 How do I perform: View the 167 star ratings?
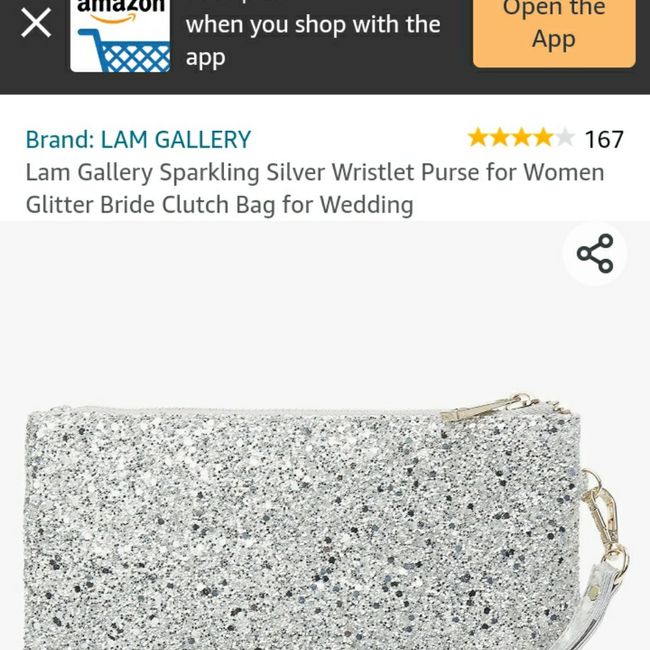545,138
